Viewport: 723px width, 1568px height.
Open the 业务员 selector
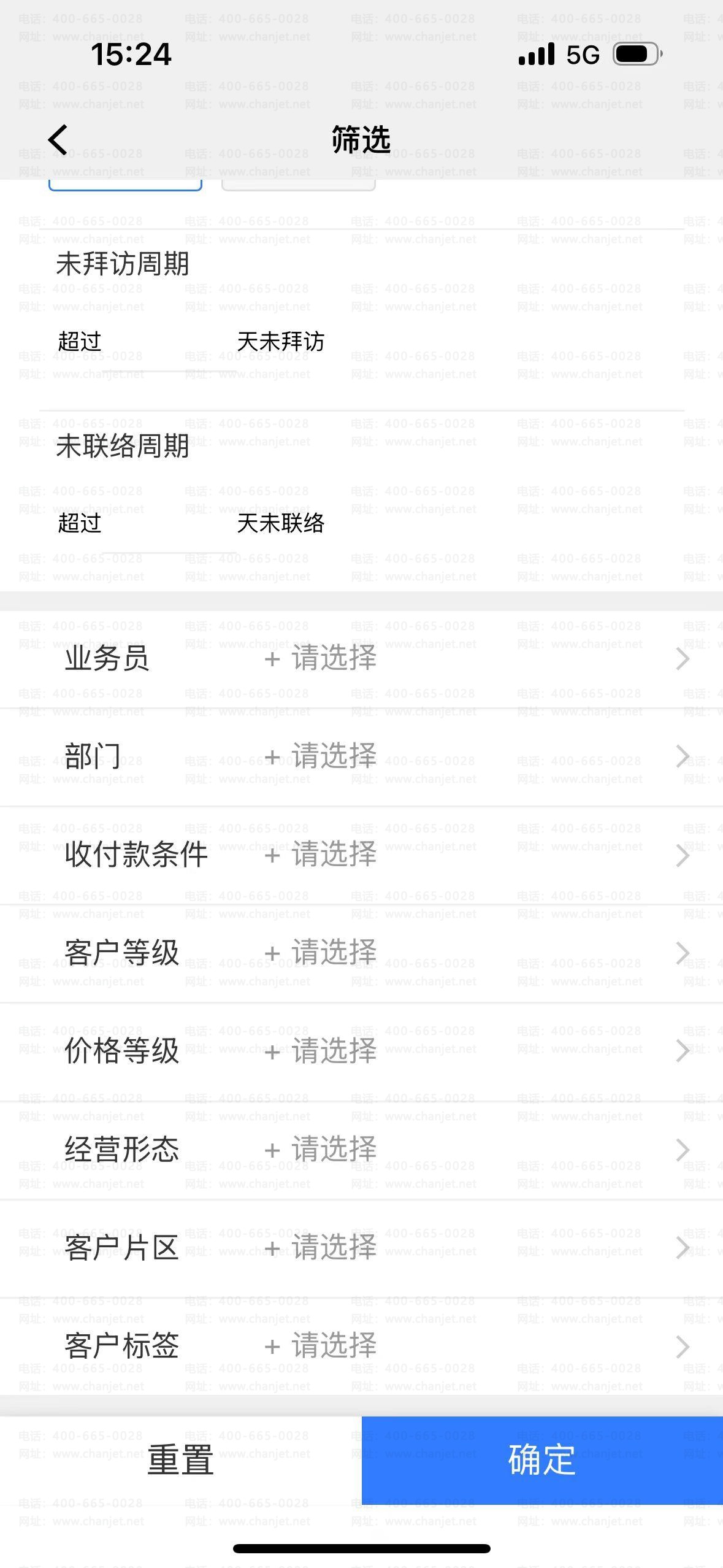click(361, 659)
